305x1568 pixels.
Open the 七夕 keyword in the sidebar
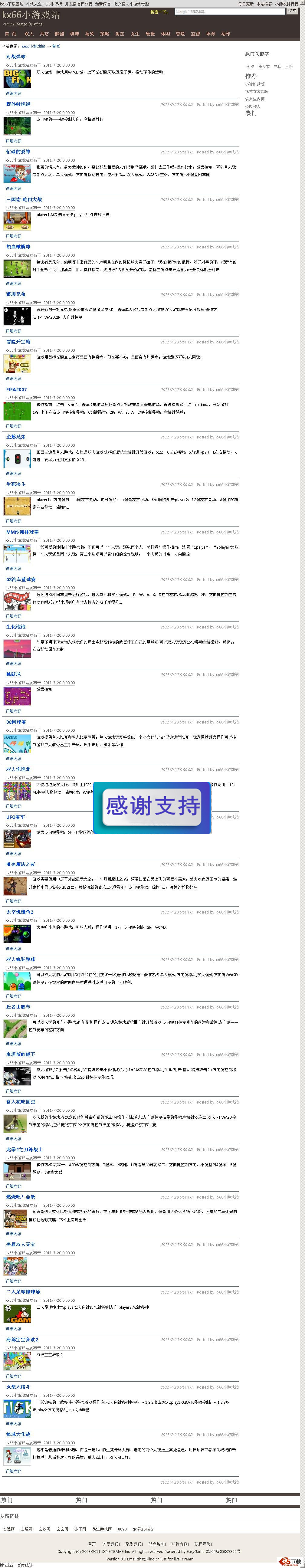250,66
